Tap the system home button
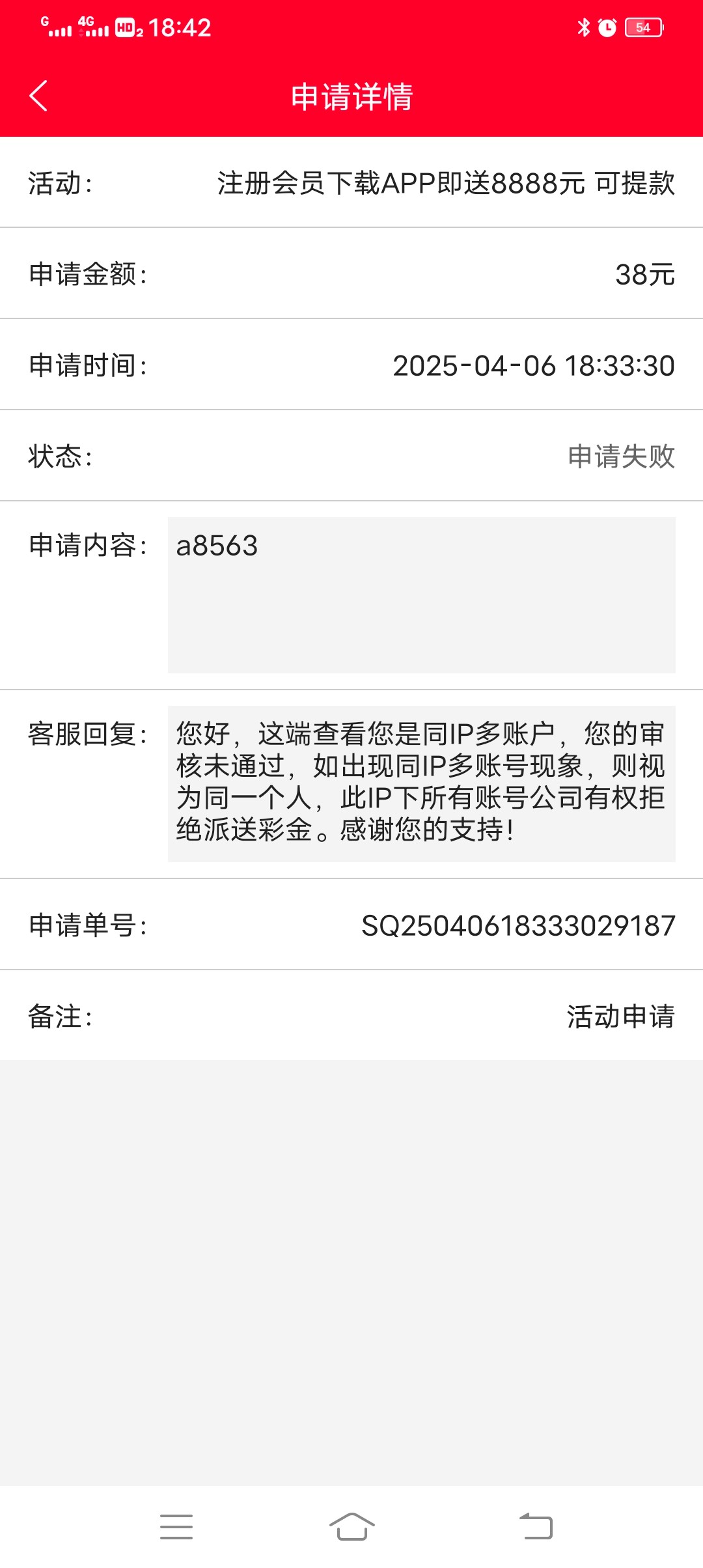 pyautogui.click(x=351, y=1527)
